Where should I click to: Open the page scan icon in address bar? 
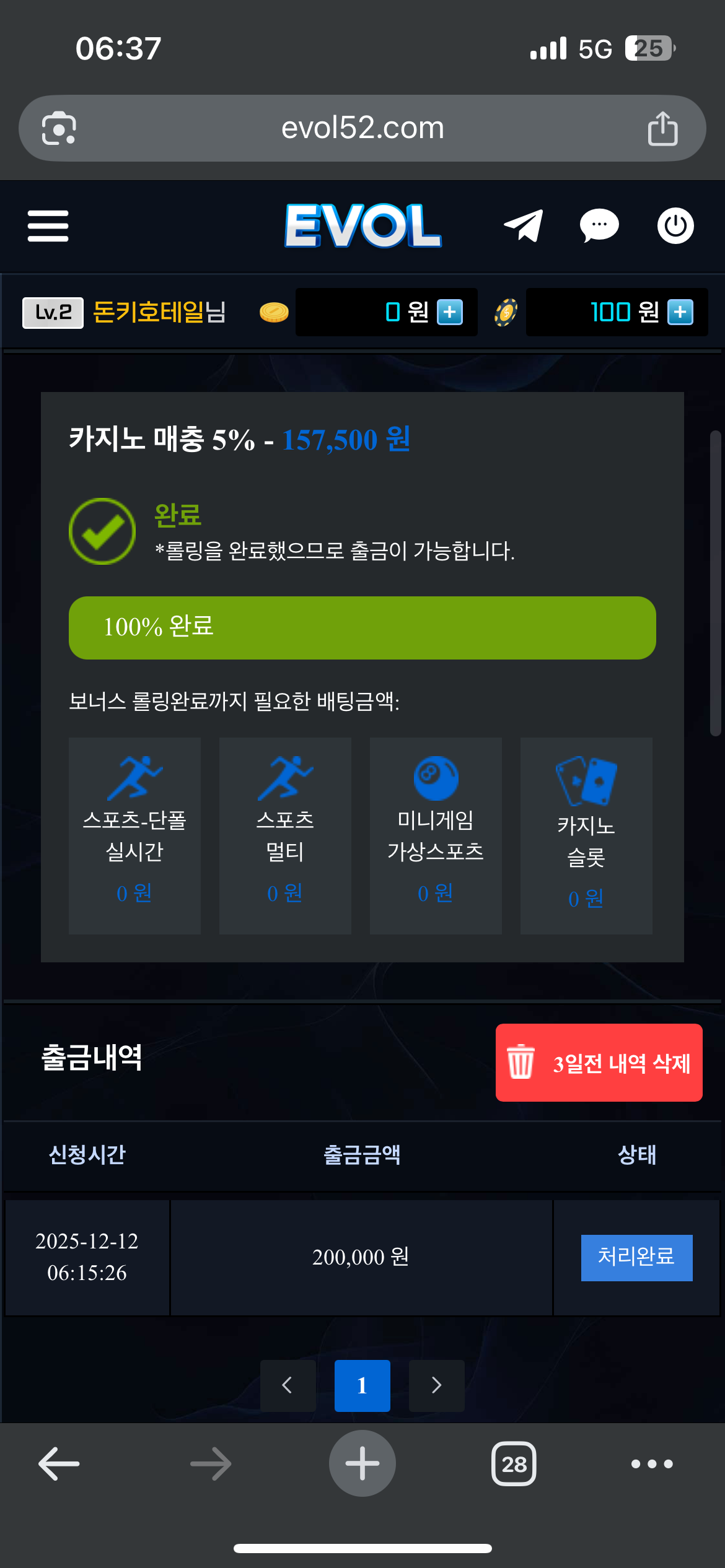click(x=59, y=128)
